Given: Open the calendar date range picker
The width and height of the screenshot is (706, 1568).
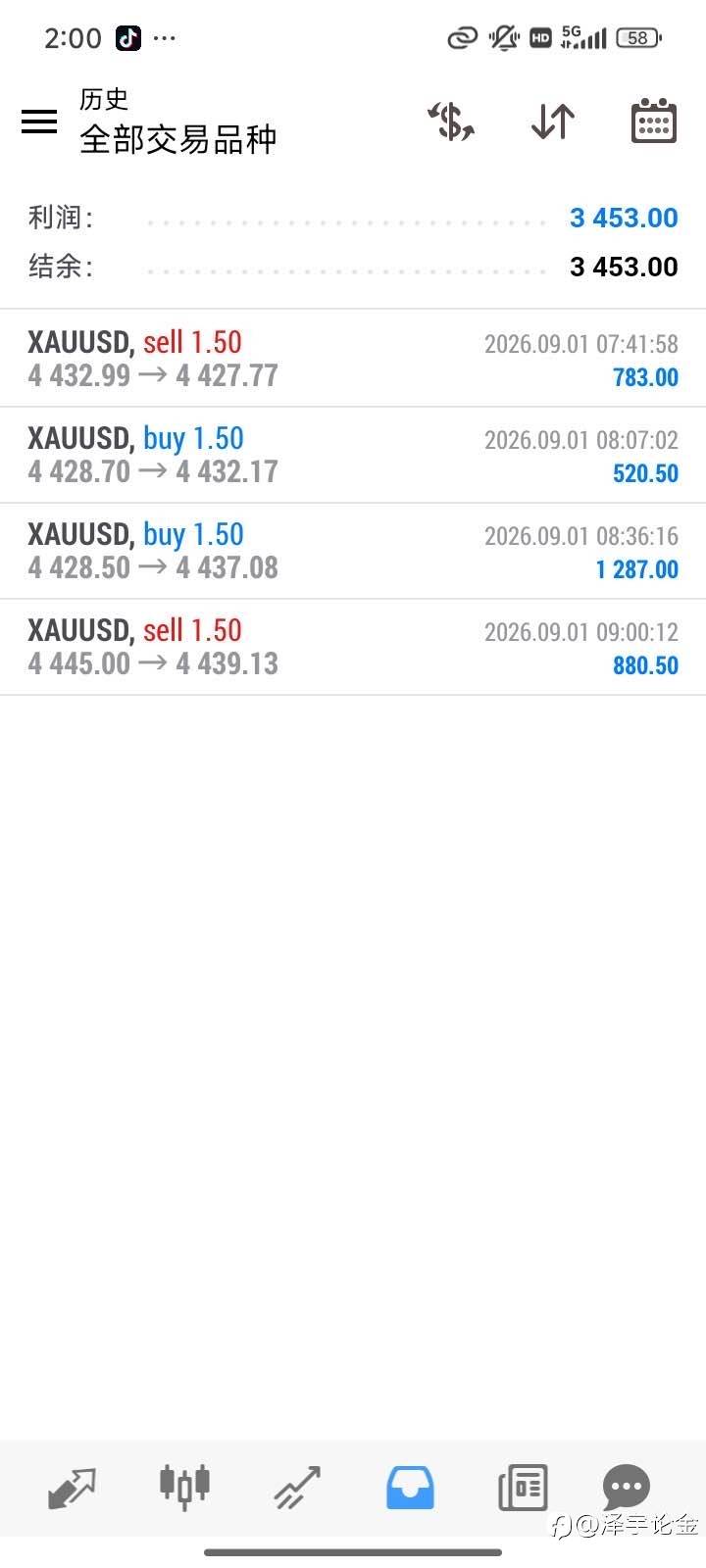Looking at the screenshot, I should [x=653, y=121].
